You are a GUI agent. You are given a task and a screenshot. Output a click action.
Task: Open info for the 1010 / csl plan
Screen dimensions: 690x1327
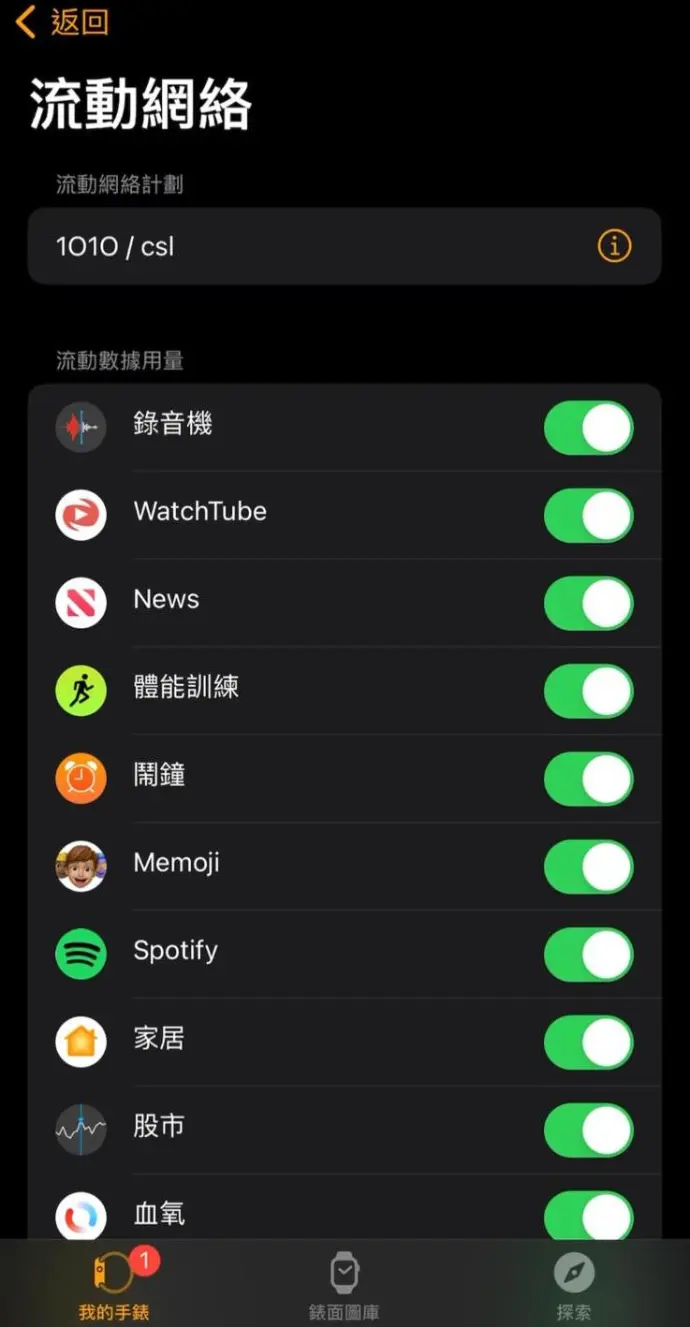[x=614, y=246]
